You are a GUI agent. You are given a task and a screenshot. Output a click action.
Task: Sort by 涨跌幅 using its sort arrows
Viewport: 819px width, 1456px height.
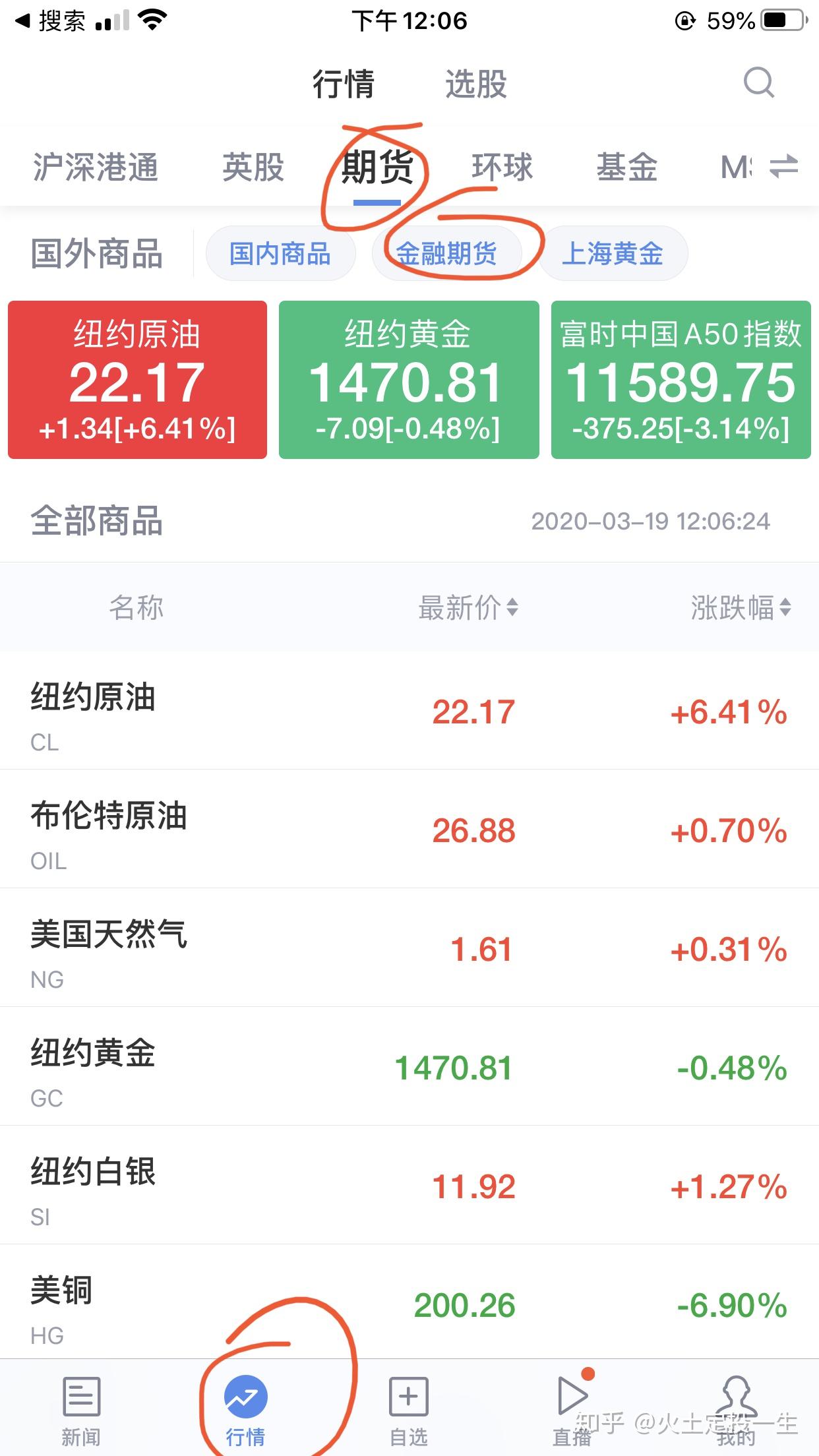coord(784,609)
